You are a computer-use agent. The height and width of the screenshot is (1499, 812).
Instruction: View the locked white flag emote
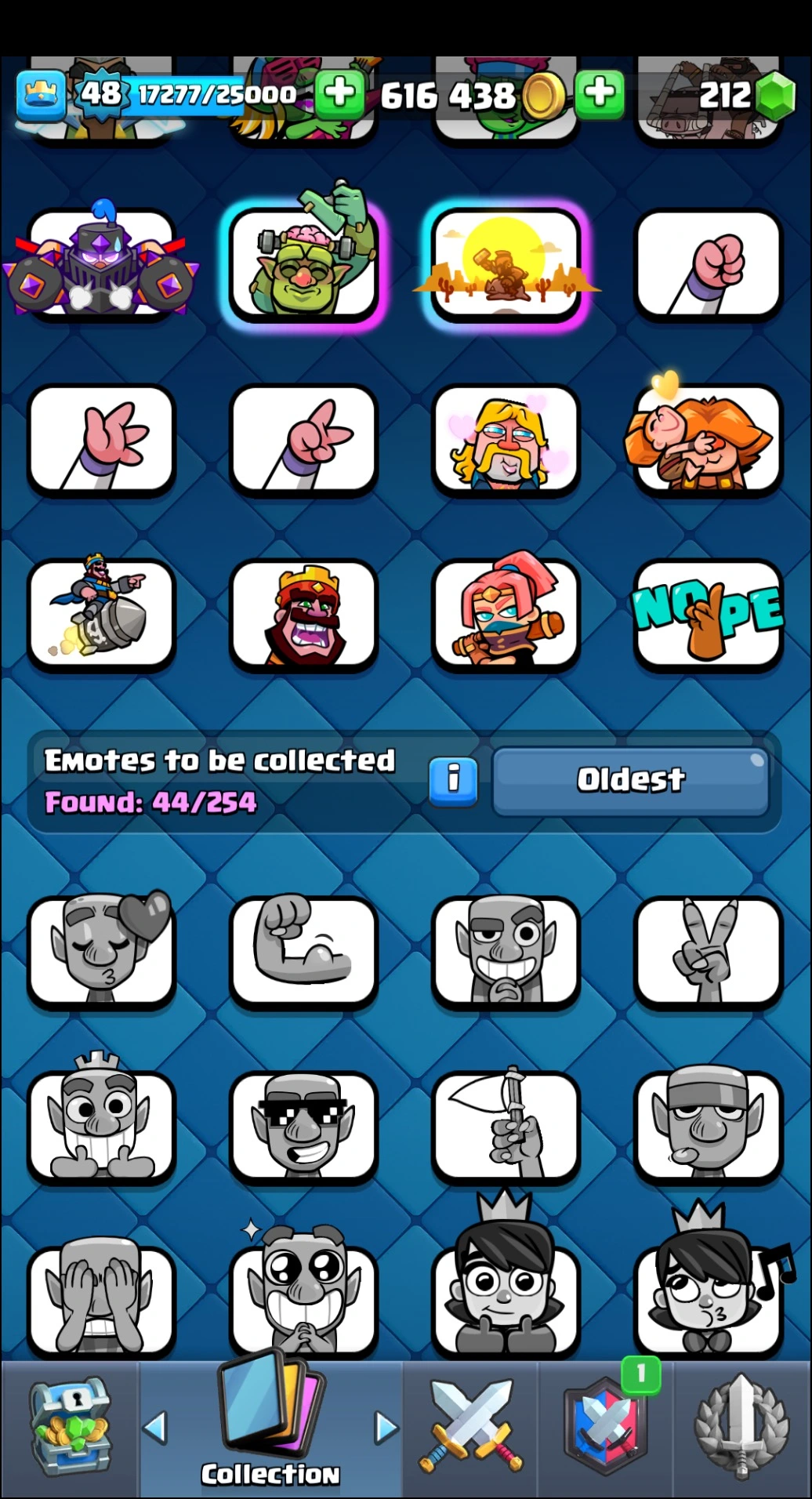pyautogui.click(x=506, y=1126)
